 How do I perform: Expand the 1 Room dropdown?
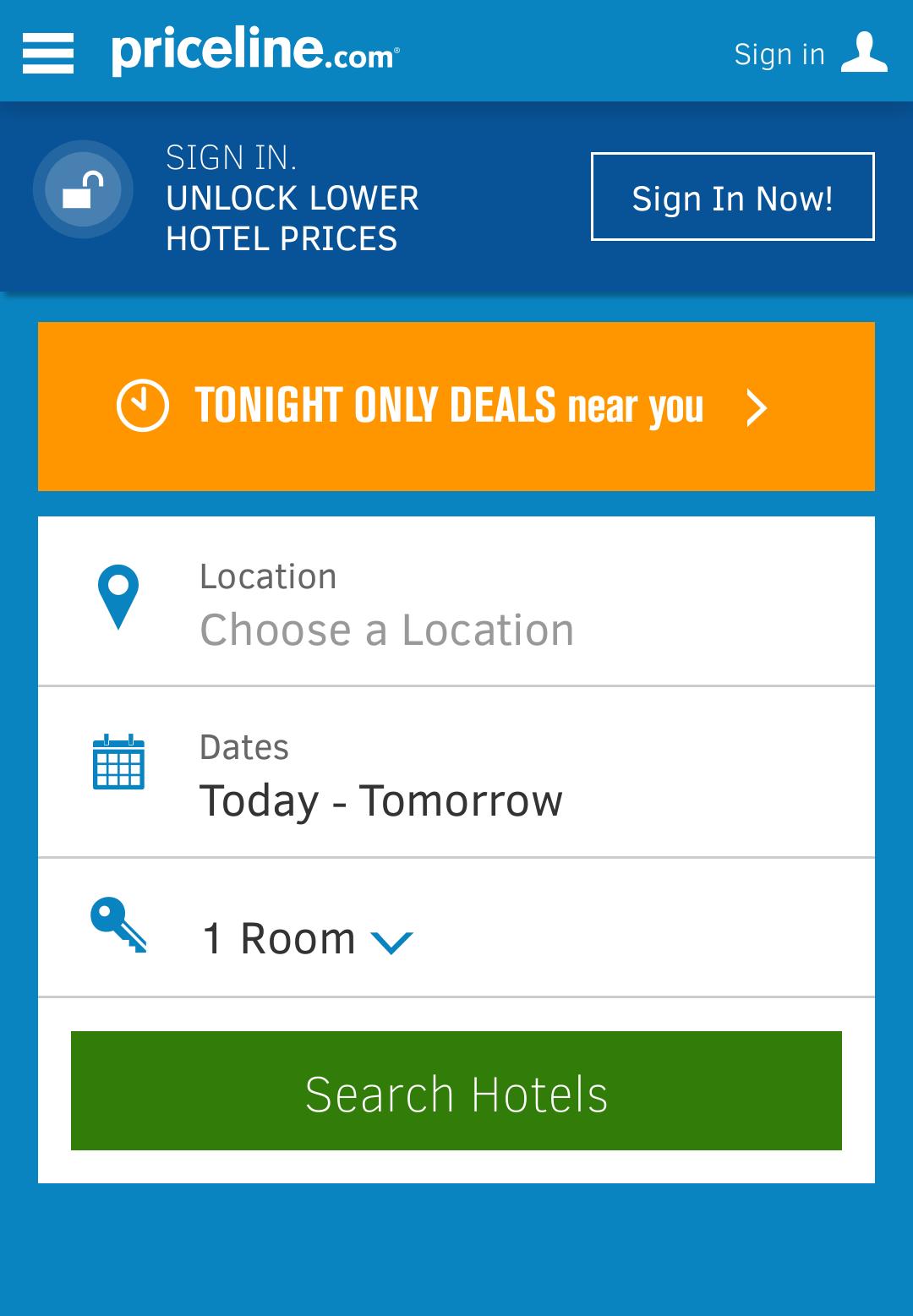coord(309,939)
